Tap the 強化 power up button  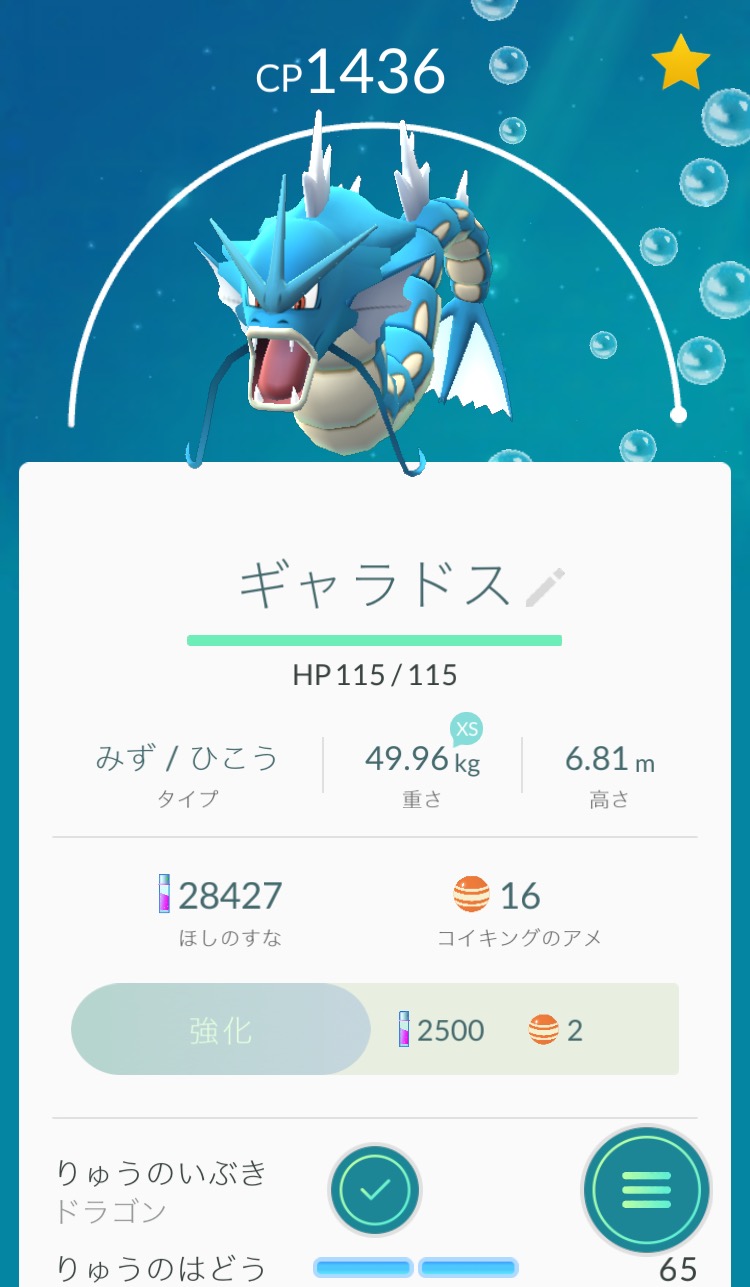(221, 1030)
